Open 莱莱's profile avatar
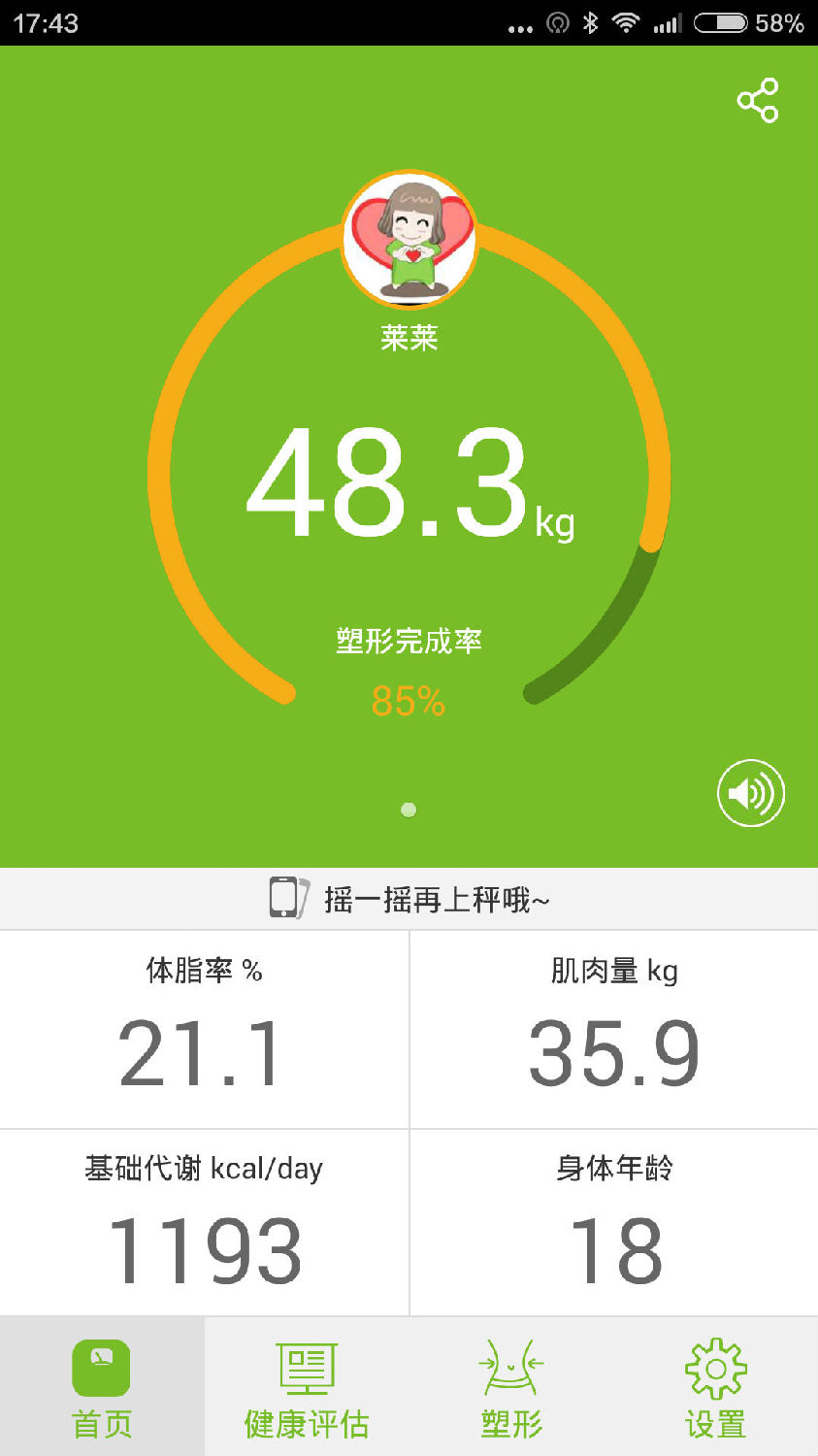This screenshot has height=1456, width=818. [409, 239]
